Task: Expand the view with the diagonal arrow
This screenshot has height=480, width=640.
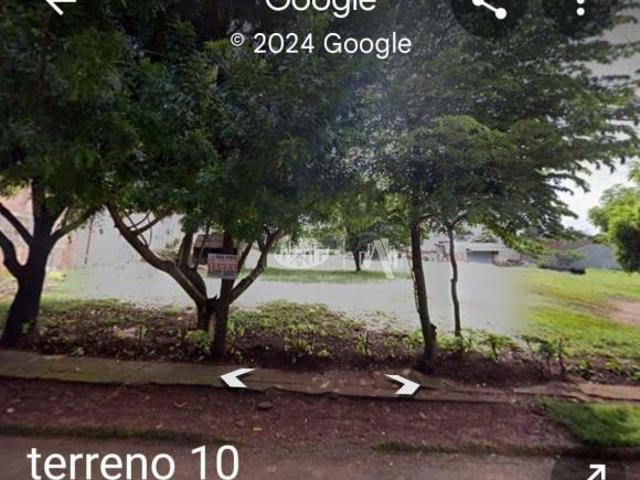Action: pos(596,471)
